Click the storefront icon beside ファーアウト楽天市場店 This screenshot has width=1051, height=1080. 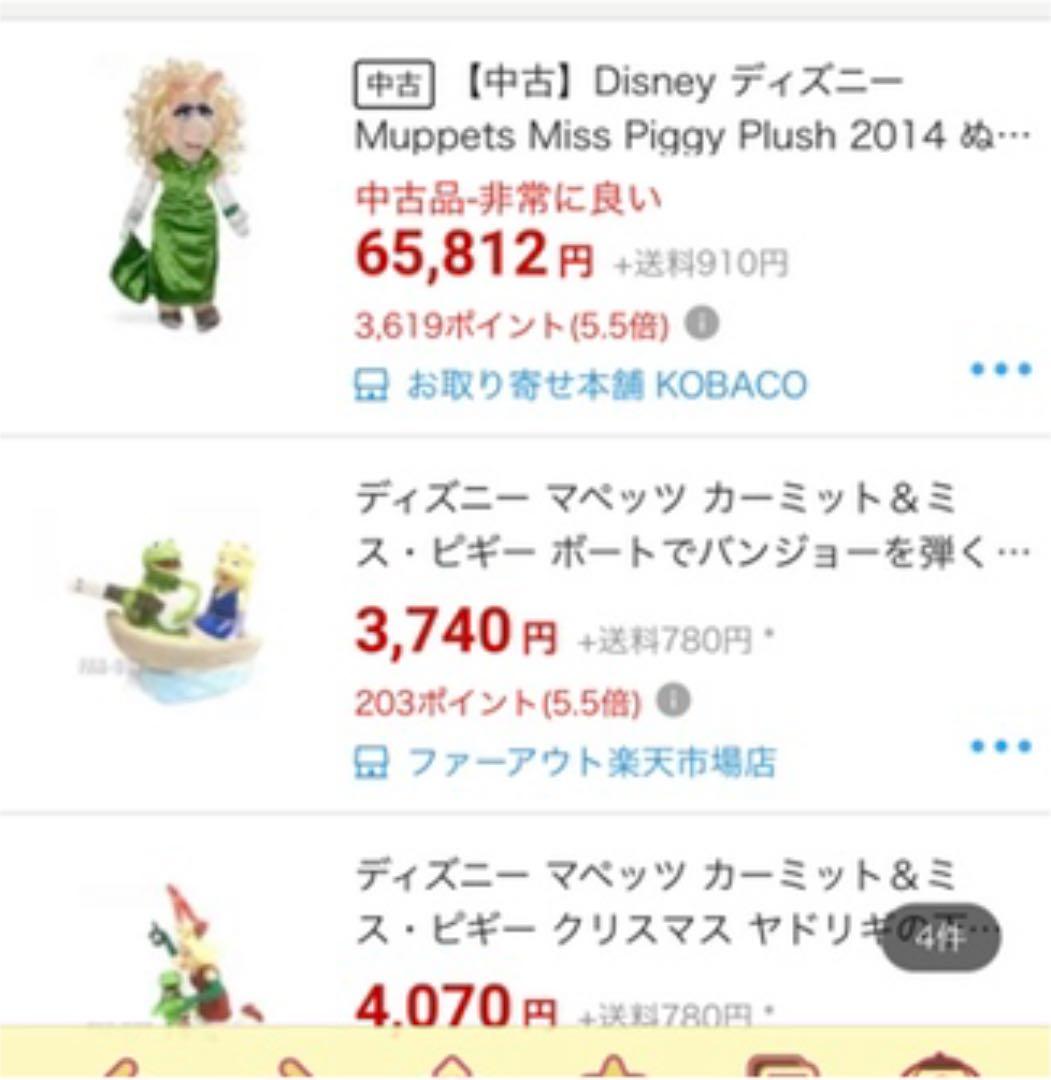pos(371,763)
